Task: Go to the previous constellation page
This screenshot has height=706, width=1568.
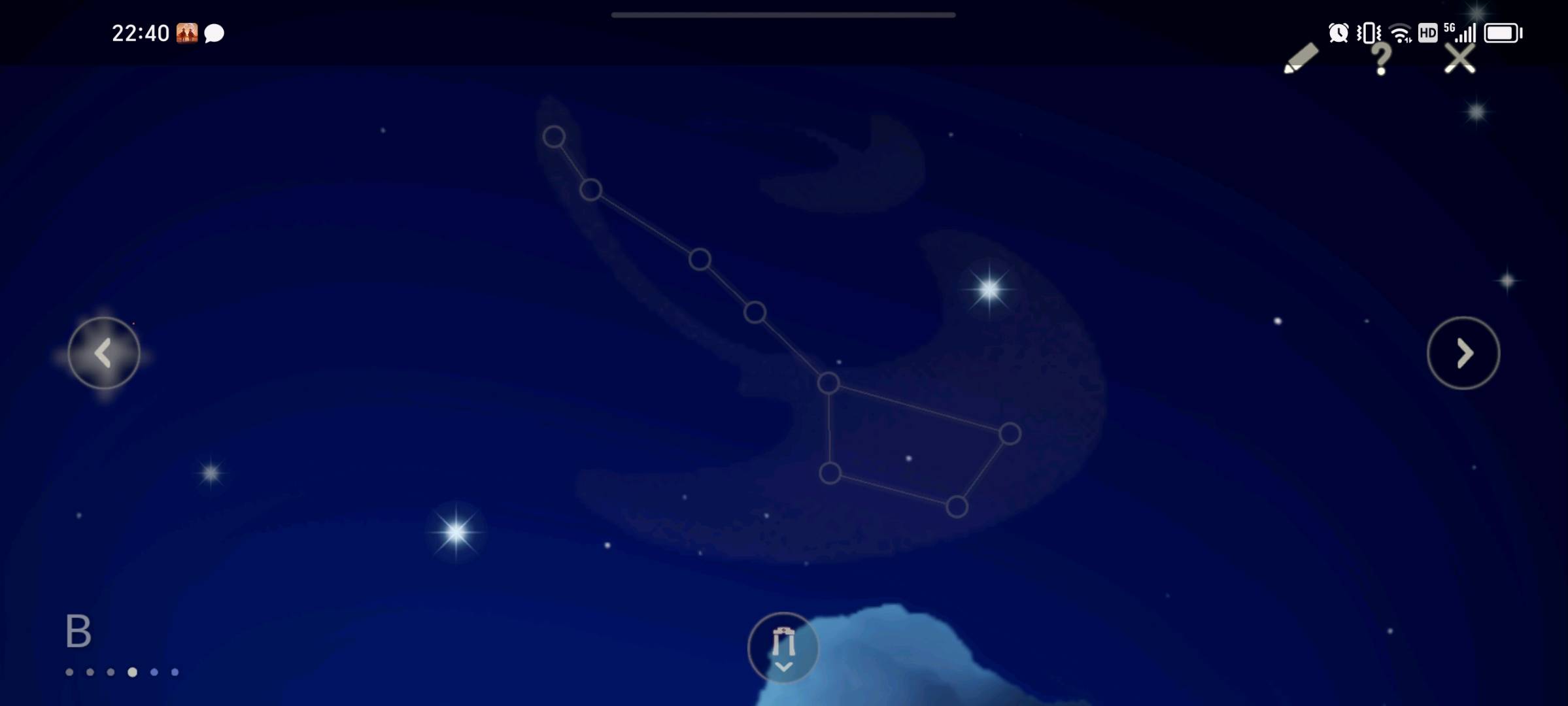Action: pyautogui.click(x=104, y=354)
